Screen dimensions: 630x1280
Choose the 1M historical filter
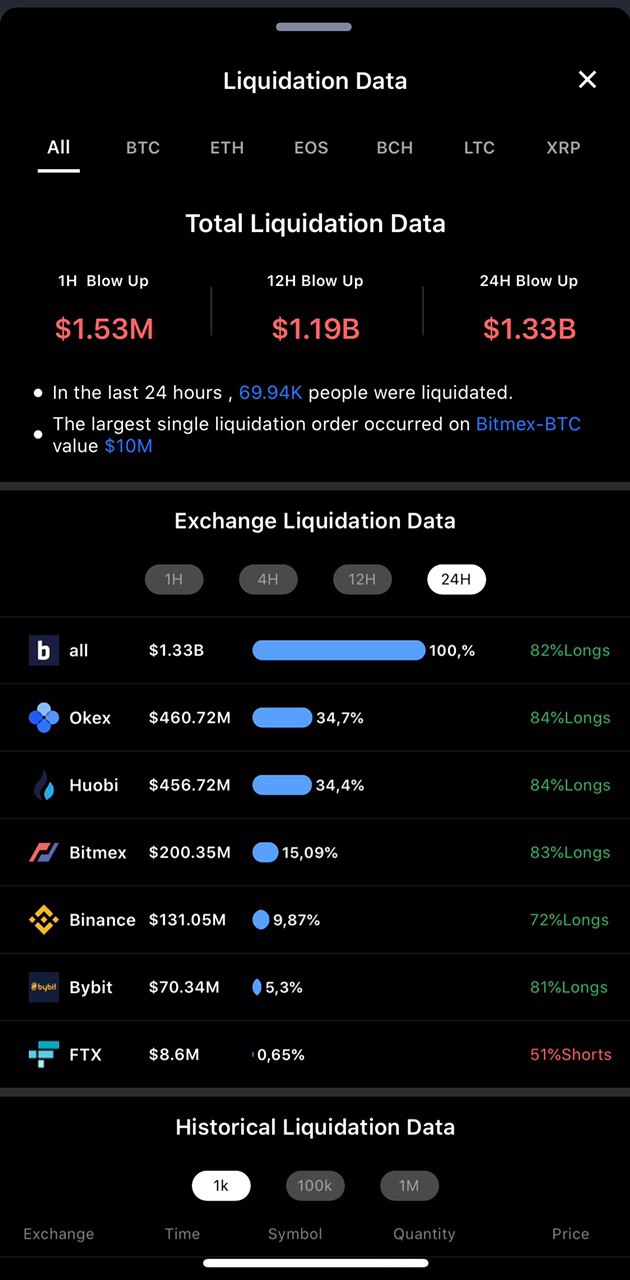[409, 1186]
